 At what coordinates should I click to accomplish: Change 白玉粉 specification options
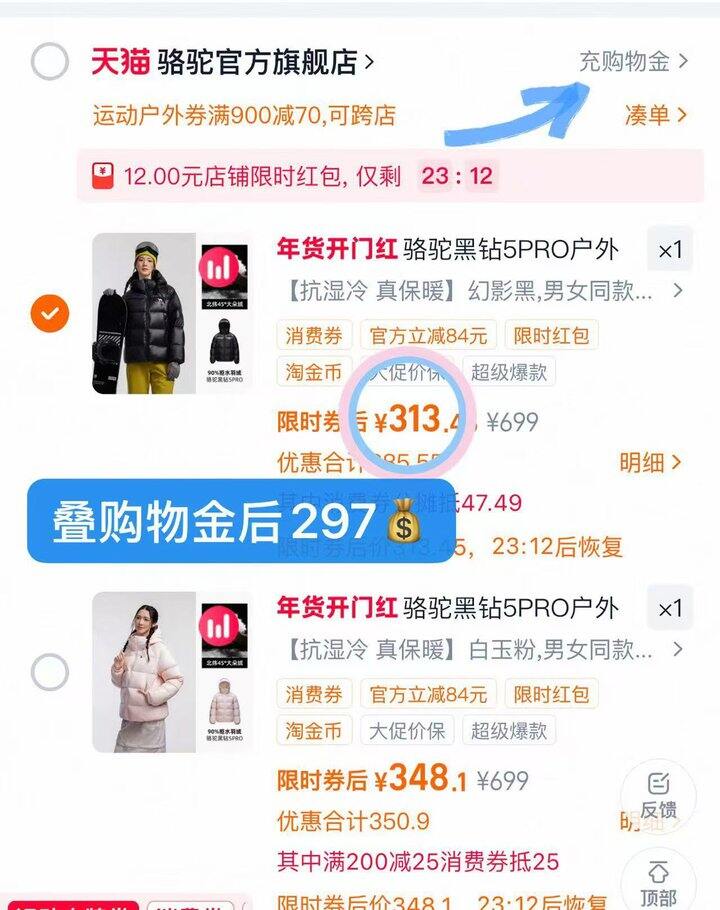tap(480, 650)
